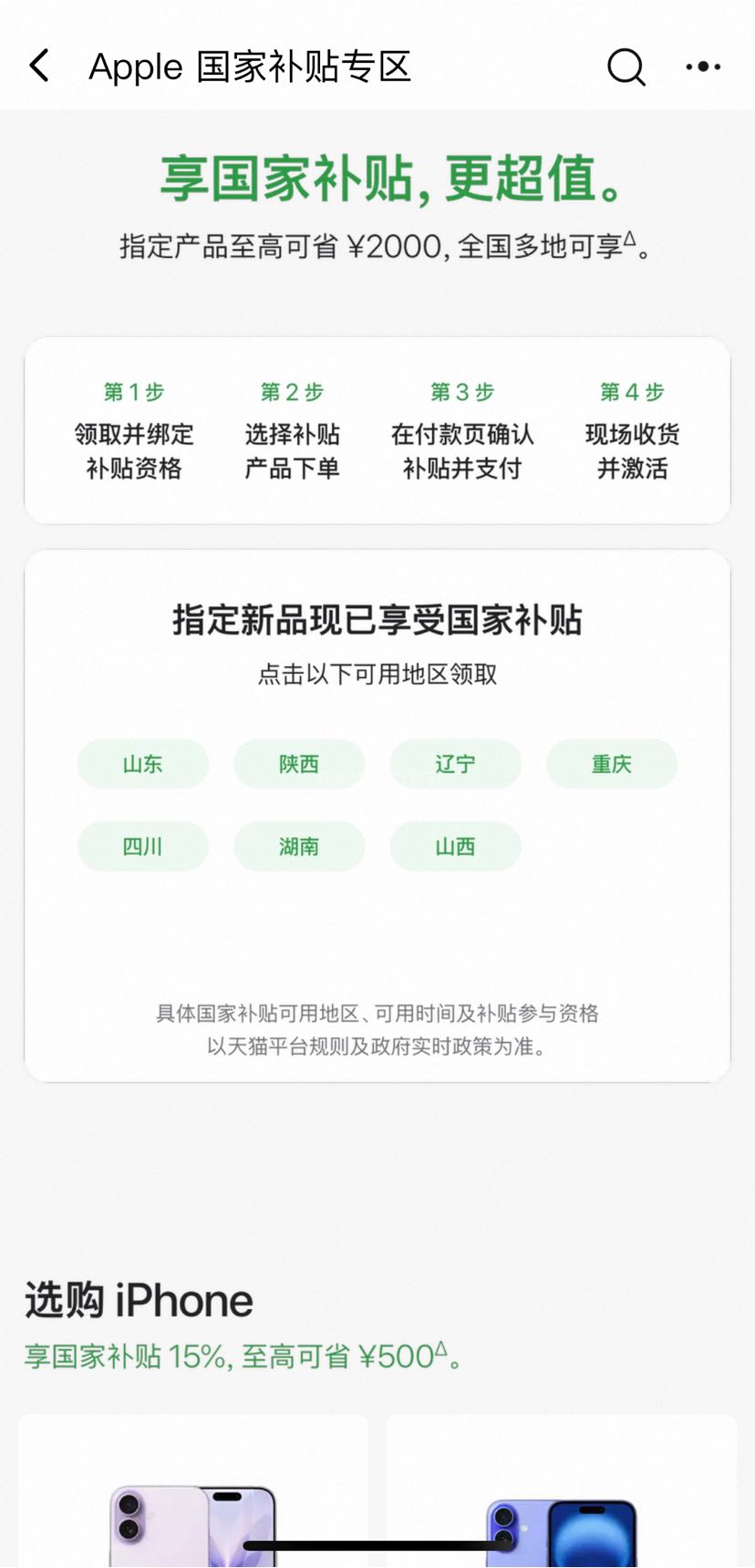Pick the 四川 region chip
Screen dimensions: 755x1568
pyautogui.click(x=143, y=846)
